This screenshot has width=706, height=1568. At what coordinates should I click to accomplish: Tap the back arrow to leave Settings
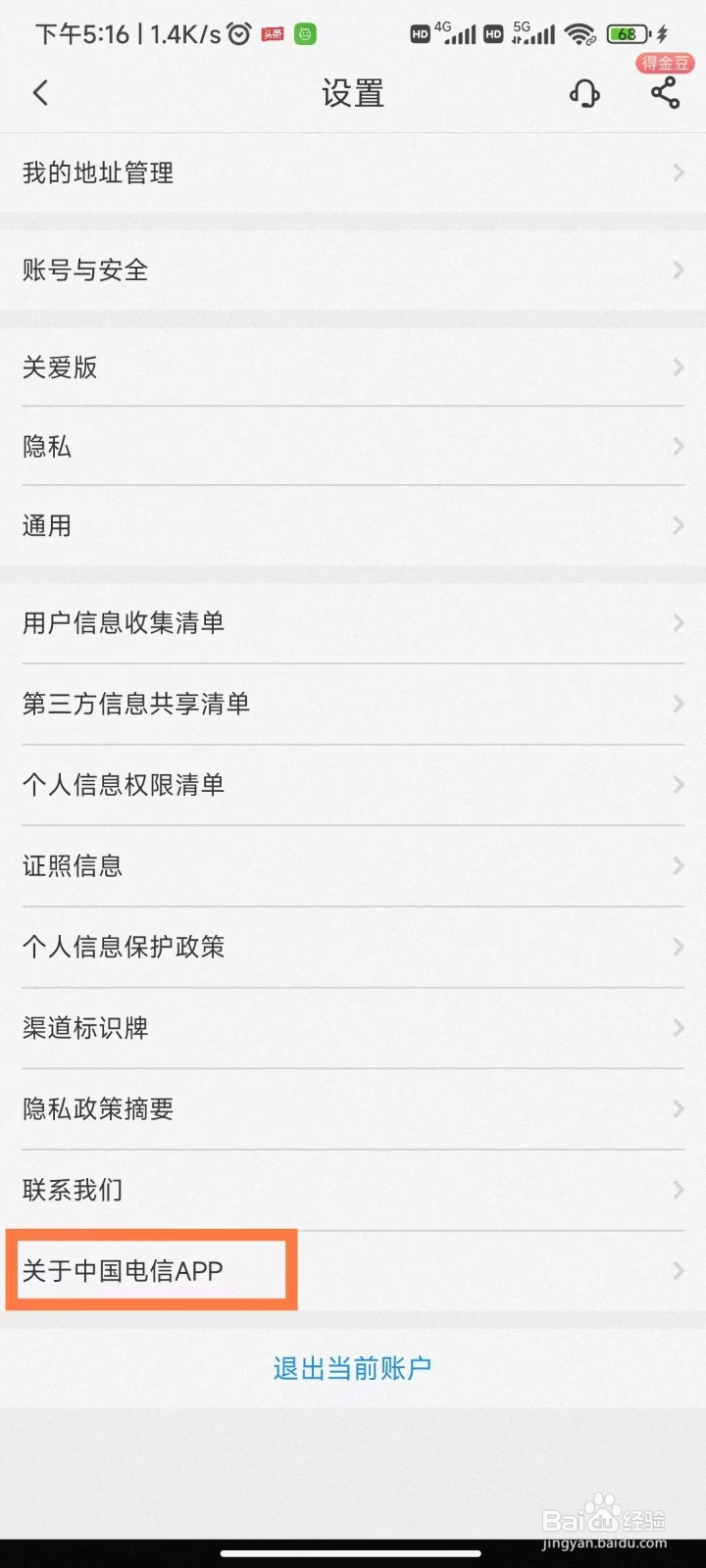40,92
